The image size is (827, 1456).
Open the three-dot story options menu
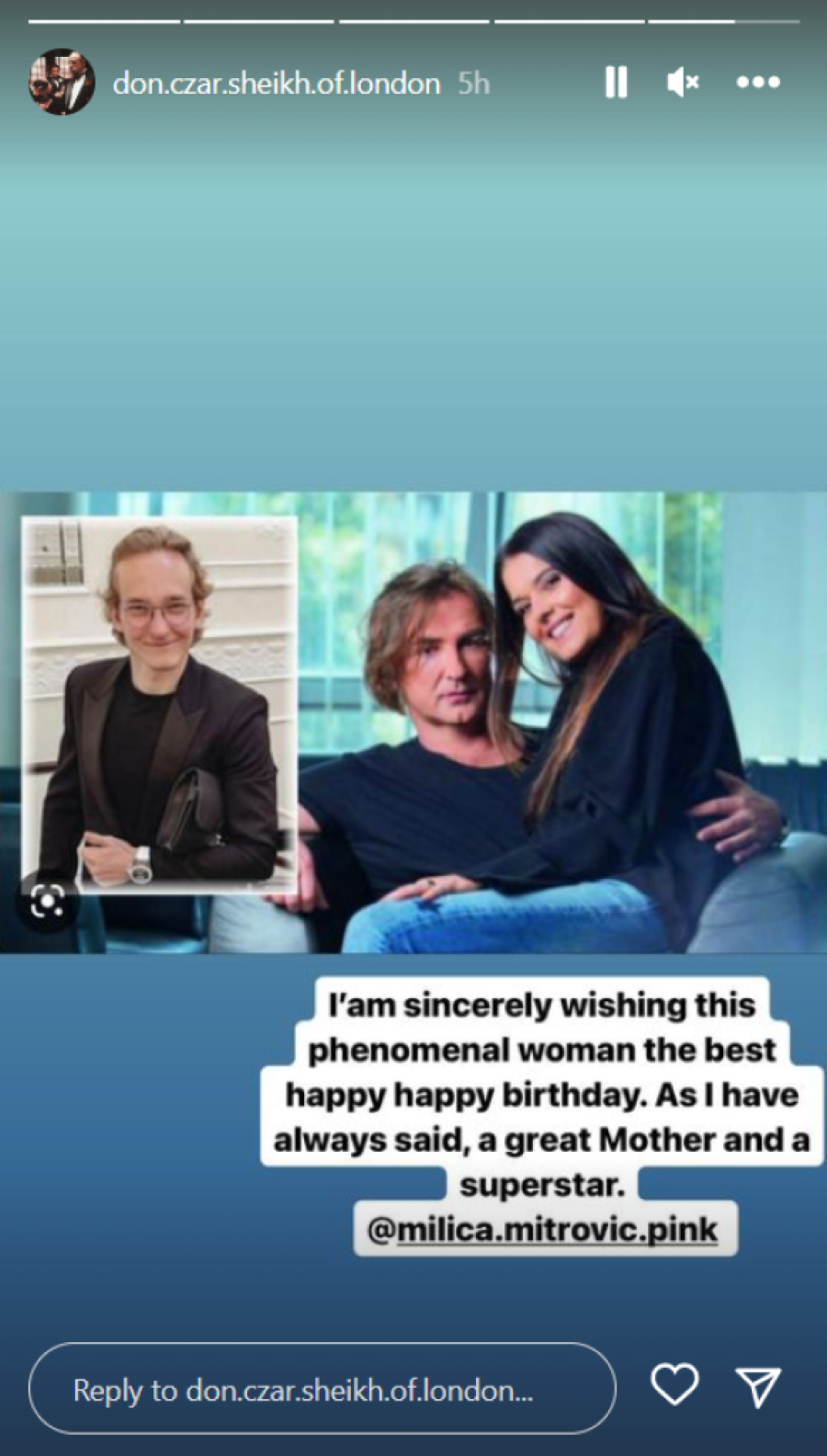tap(758, 83)
